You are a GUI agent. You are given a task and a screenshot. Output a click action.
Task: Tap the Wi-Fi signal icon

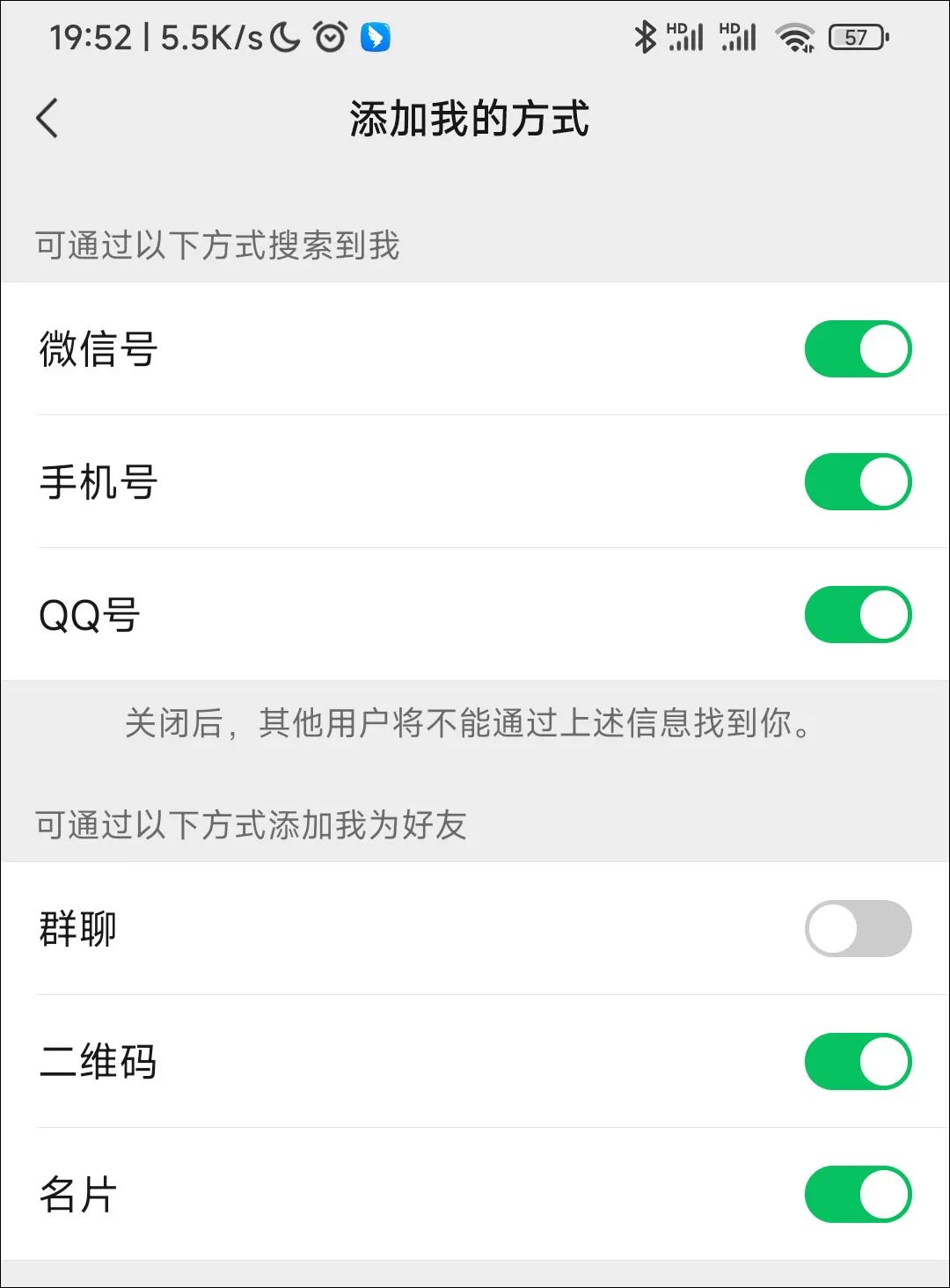point(794,37)
